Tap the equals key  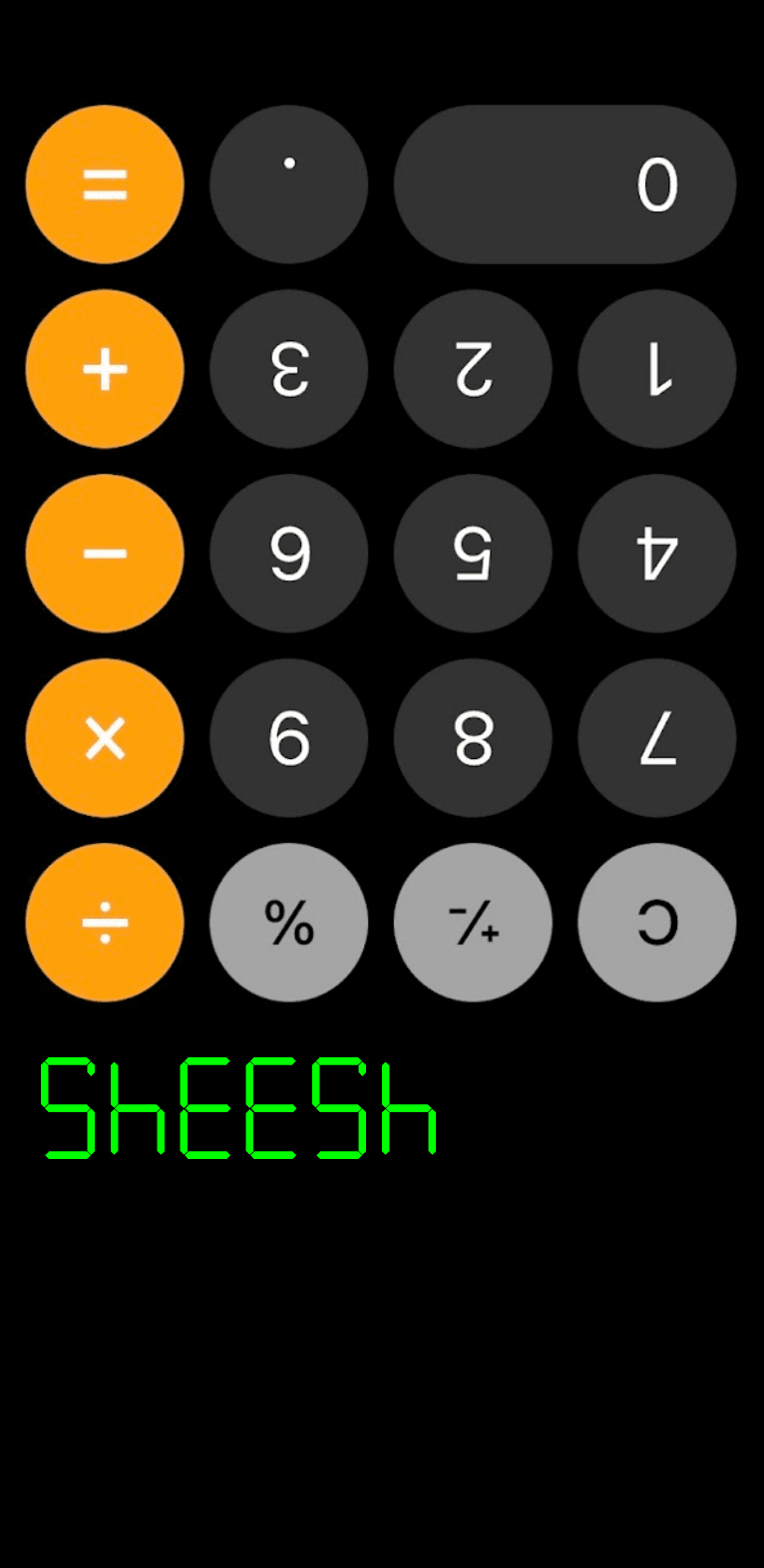coord(105,185)
